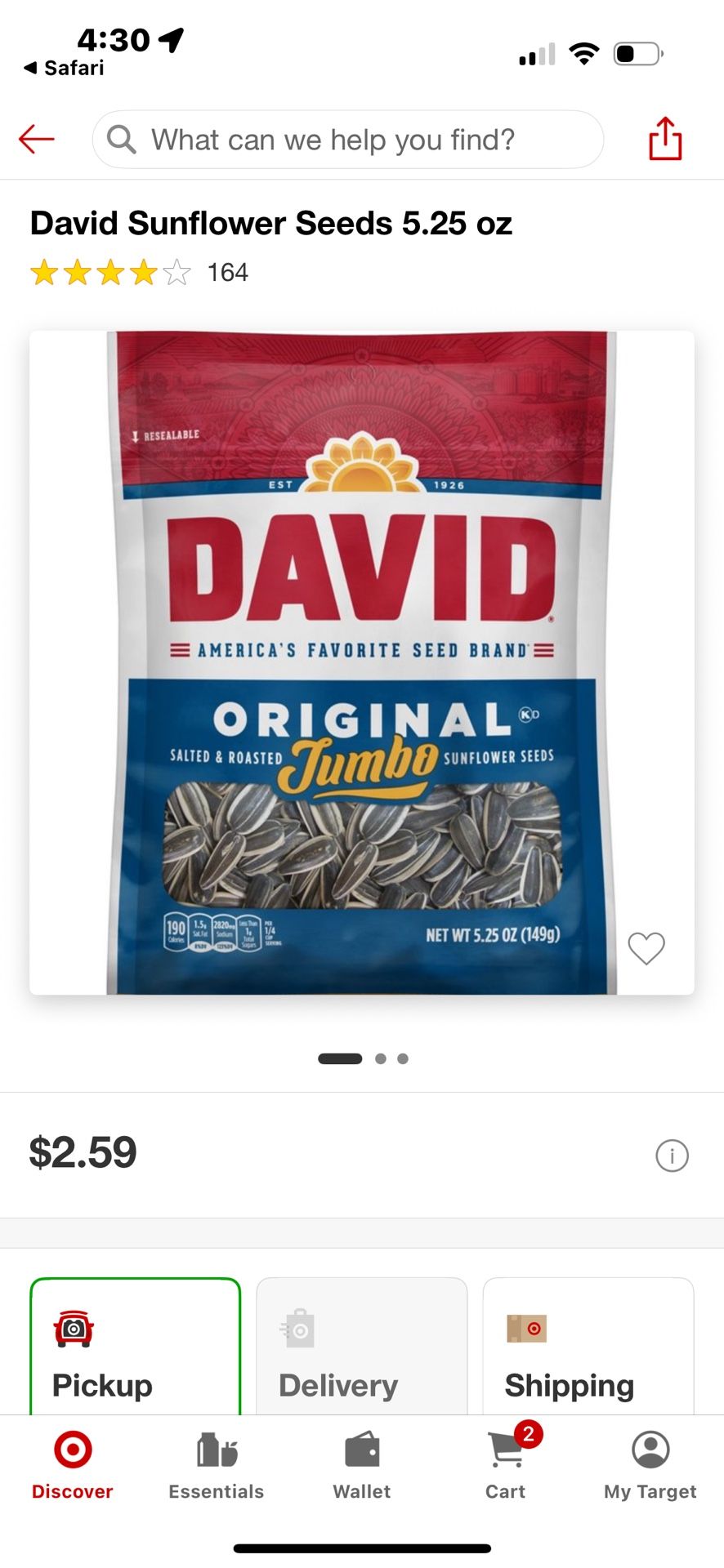Open the 164 star ratings and reviews

tap(139, 272)
